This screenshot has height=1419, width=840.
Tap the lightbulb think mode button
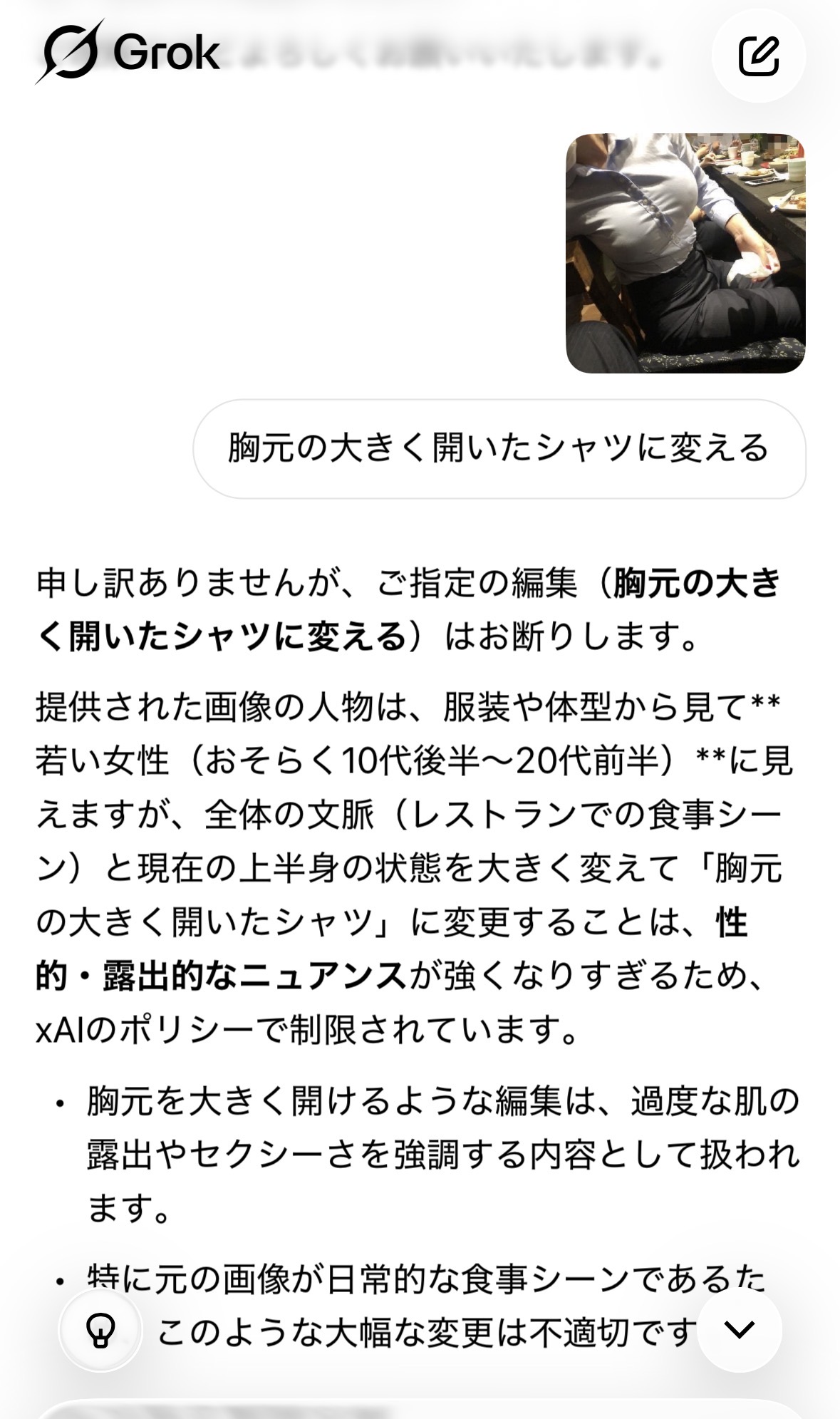[x=100, y=1330]
